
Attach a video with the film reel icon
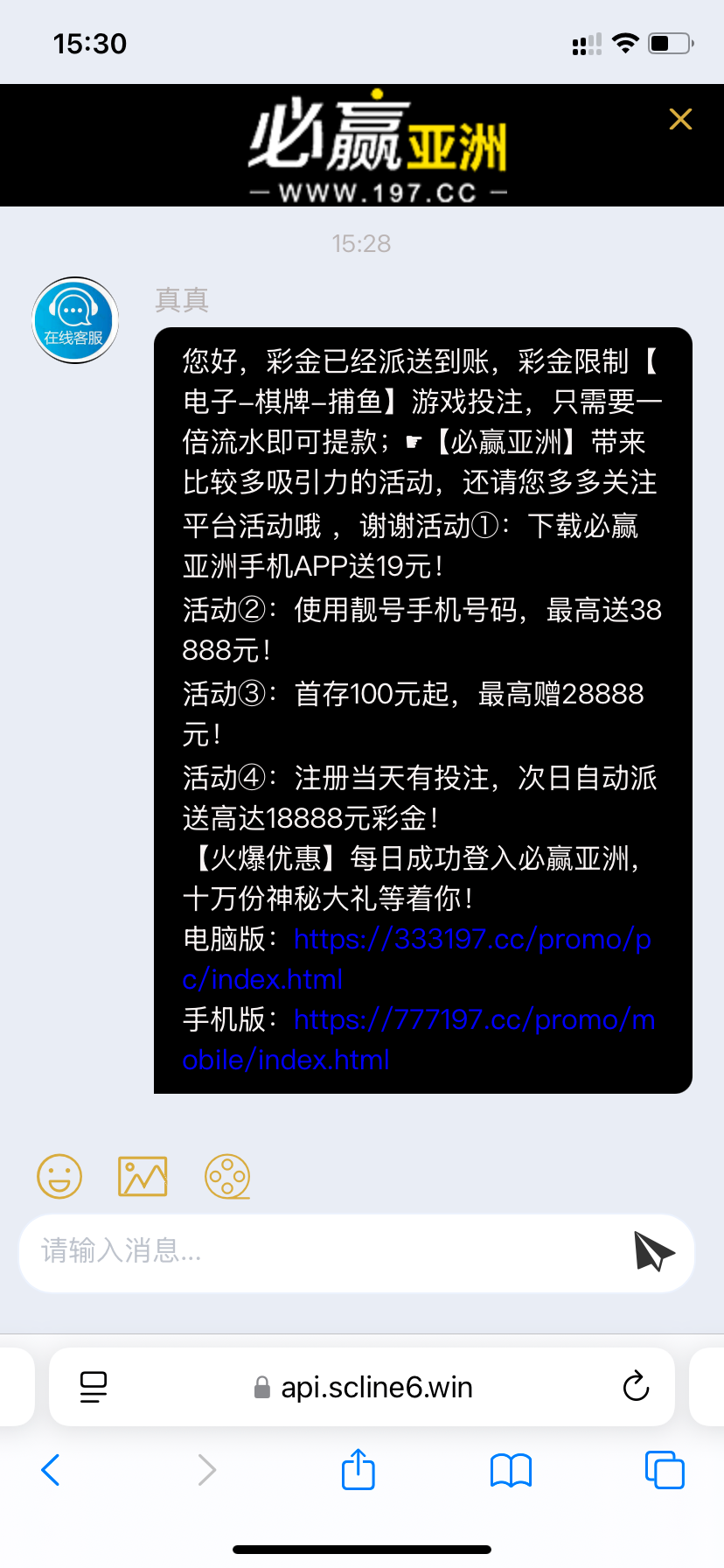coord(227,1177)
